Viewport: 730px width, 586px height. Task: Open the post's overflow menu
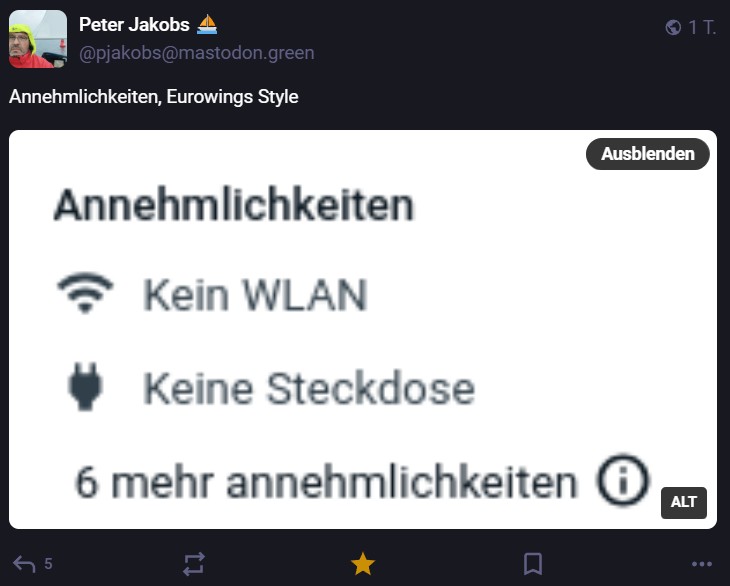pyautogui.click(x=702, y=564)
